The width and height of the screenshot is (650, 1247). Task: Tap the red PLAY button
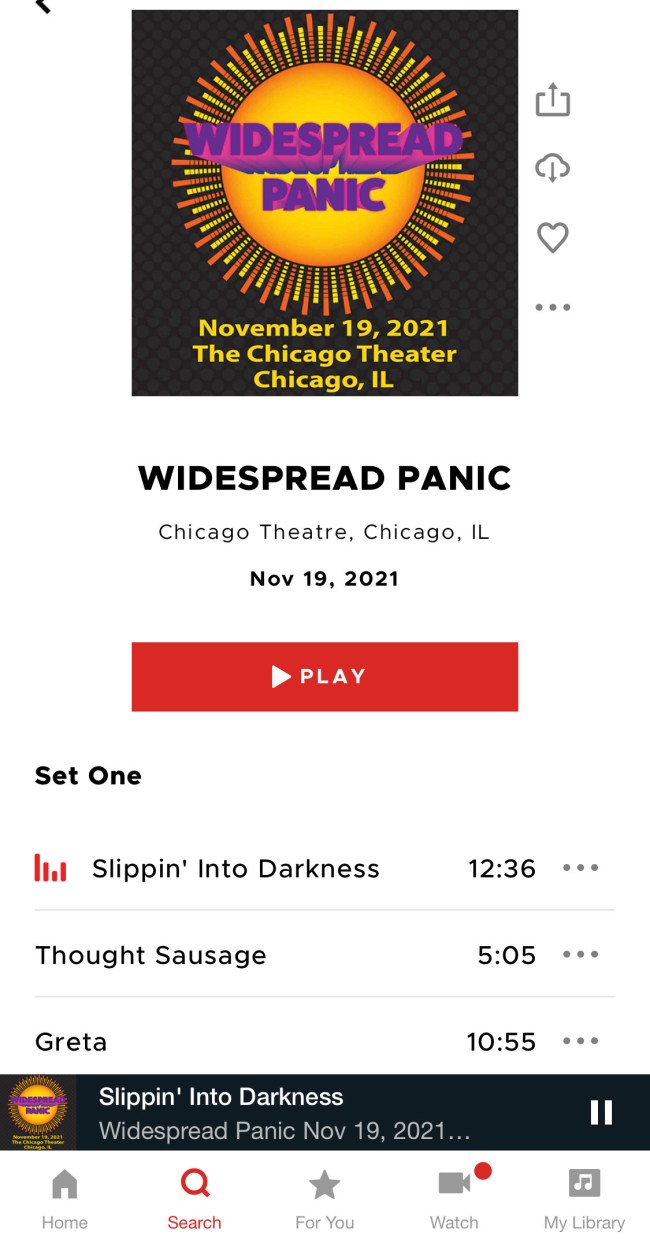tap(324, 677)
